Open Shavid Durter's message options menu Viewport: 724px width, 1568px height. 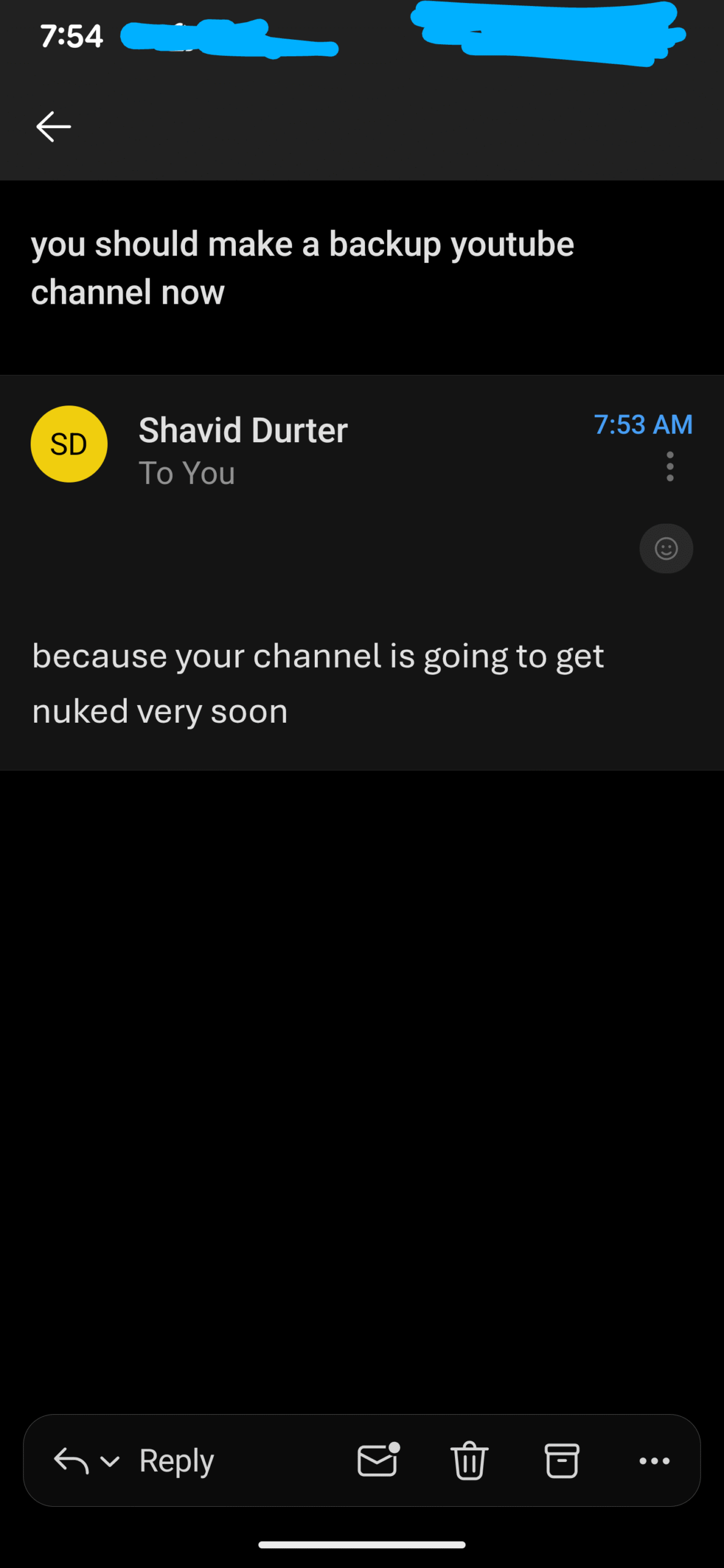click(x=669, y=467)
